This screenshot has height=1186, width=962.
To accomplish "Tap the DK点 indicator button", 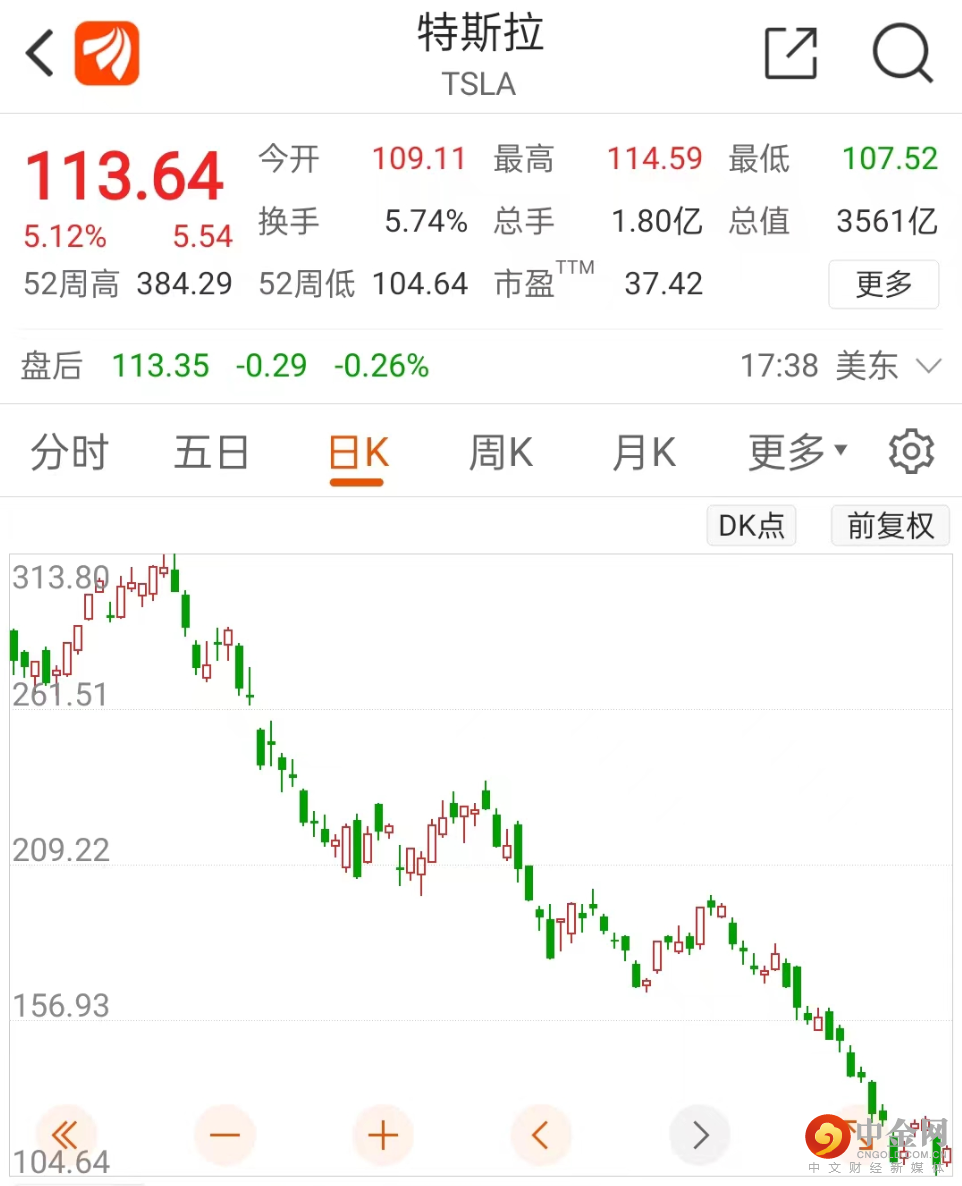I will 751,525.
